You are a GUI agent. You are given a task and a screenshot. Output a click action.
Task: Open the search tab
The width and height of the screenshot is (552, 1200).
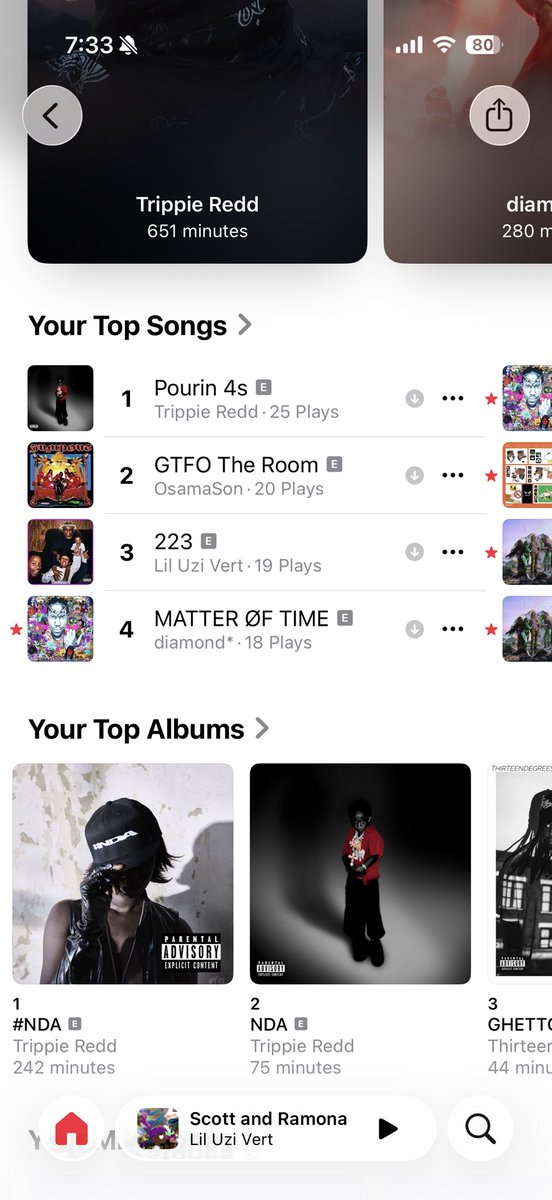(x=481, y=1129)
